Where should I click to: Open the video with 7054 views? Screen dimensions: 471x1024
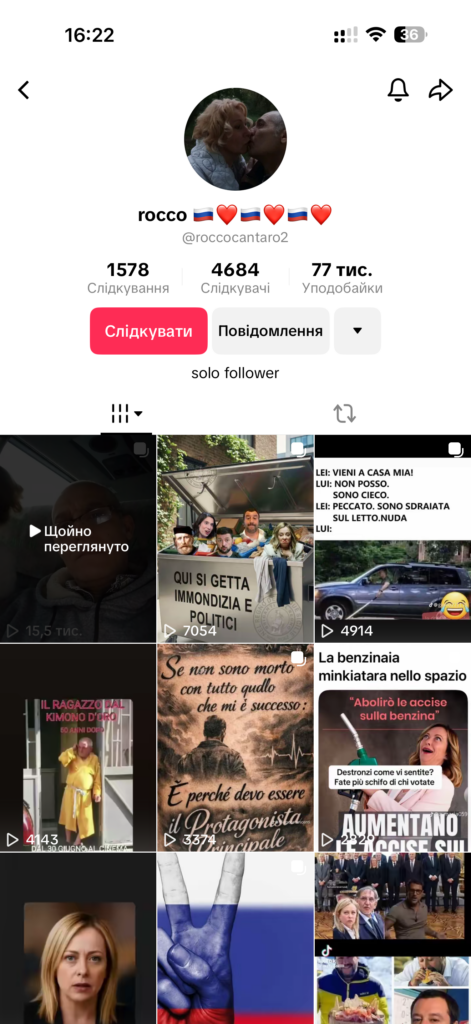tap(235, 539)
